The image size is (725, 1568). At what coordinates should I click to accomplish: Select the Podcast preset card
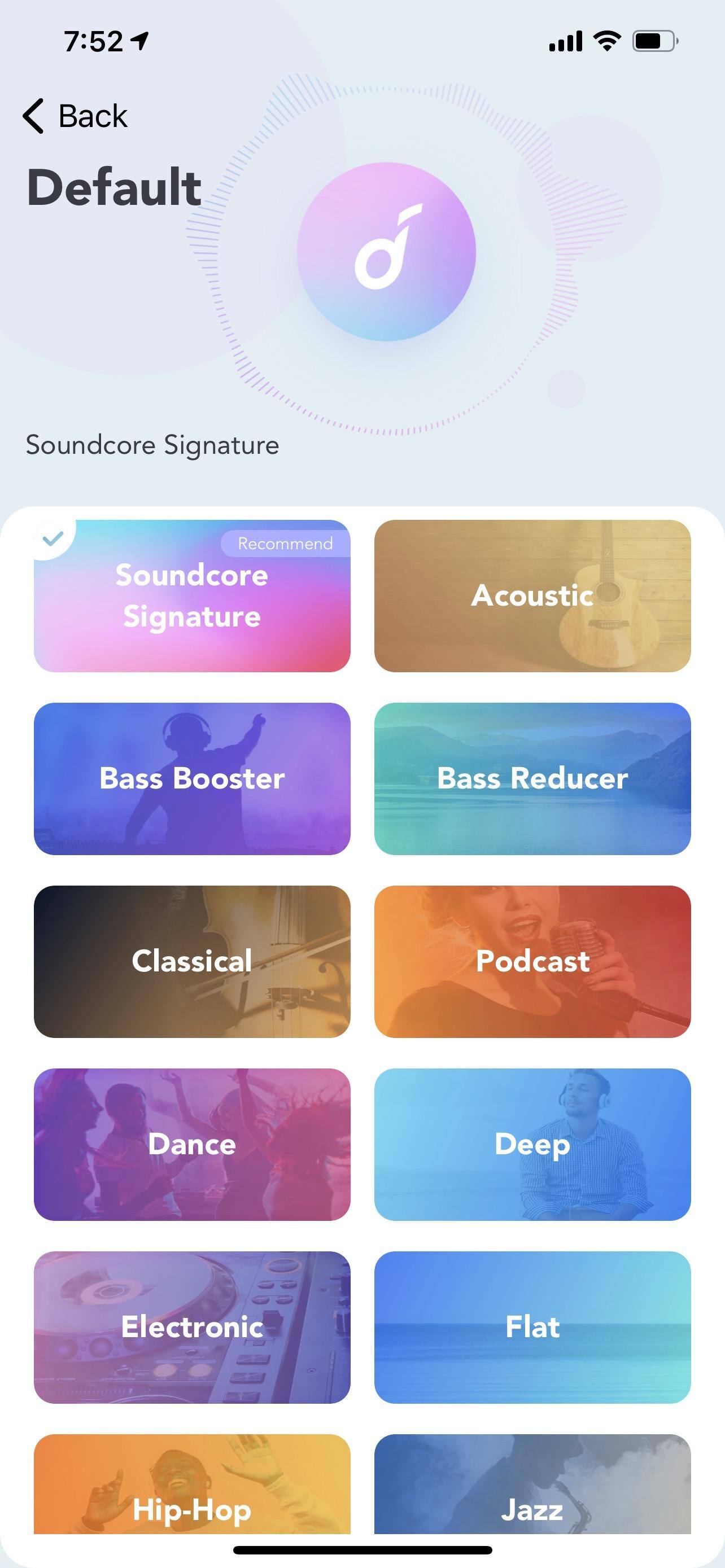point(532,961)
